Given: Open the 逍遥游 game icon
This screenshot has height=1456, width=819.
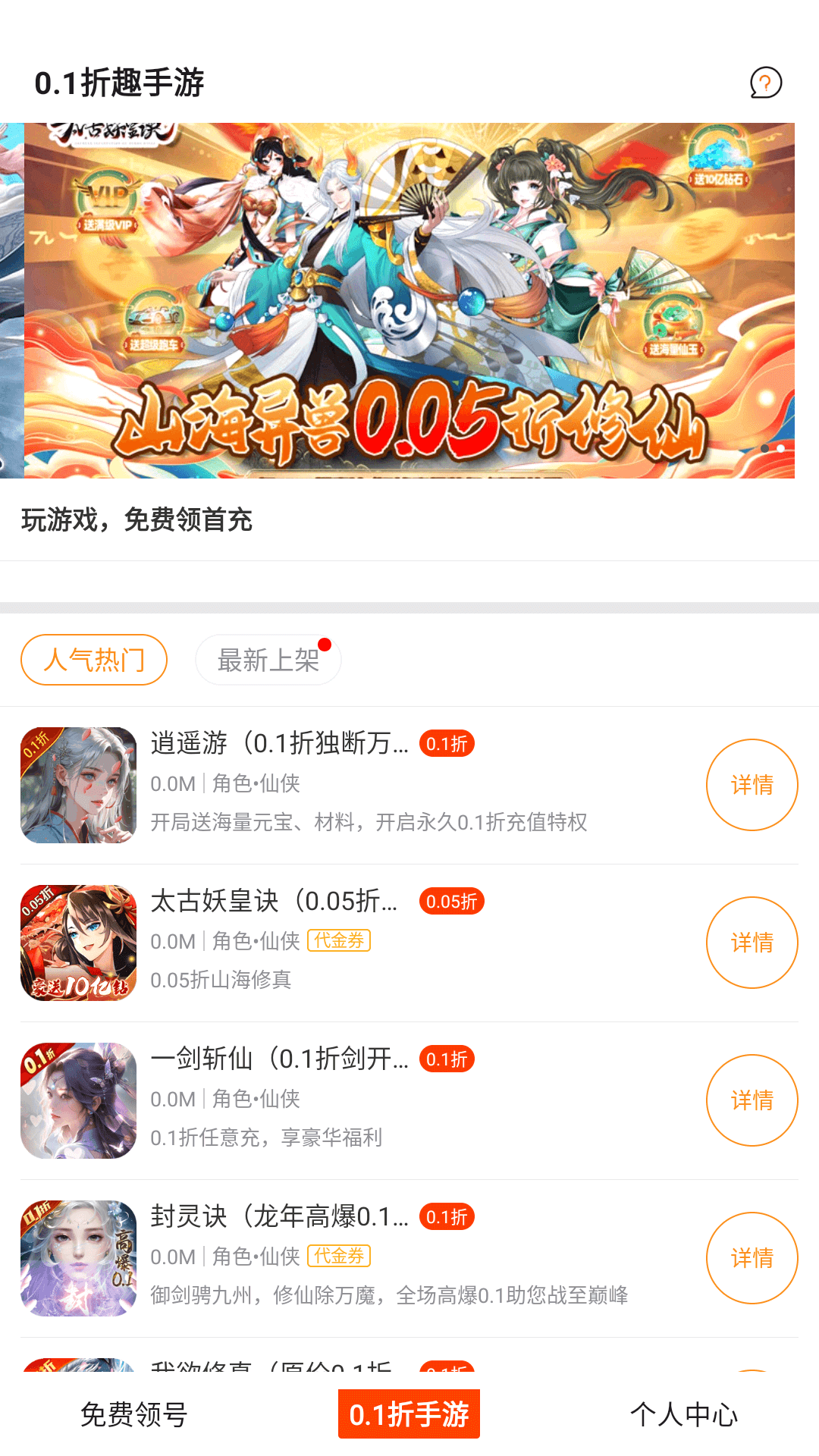Looking at the screenshot, I should [78, 785].
